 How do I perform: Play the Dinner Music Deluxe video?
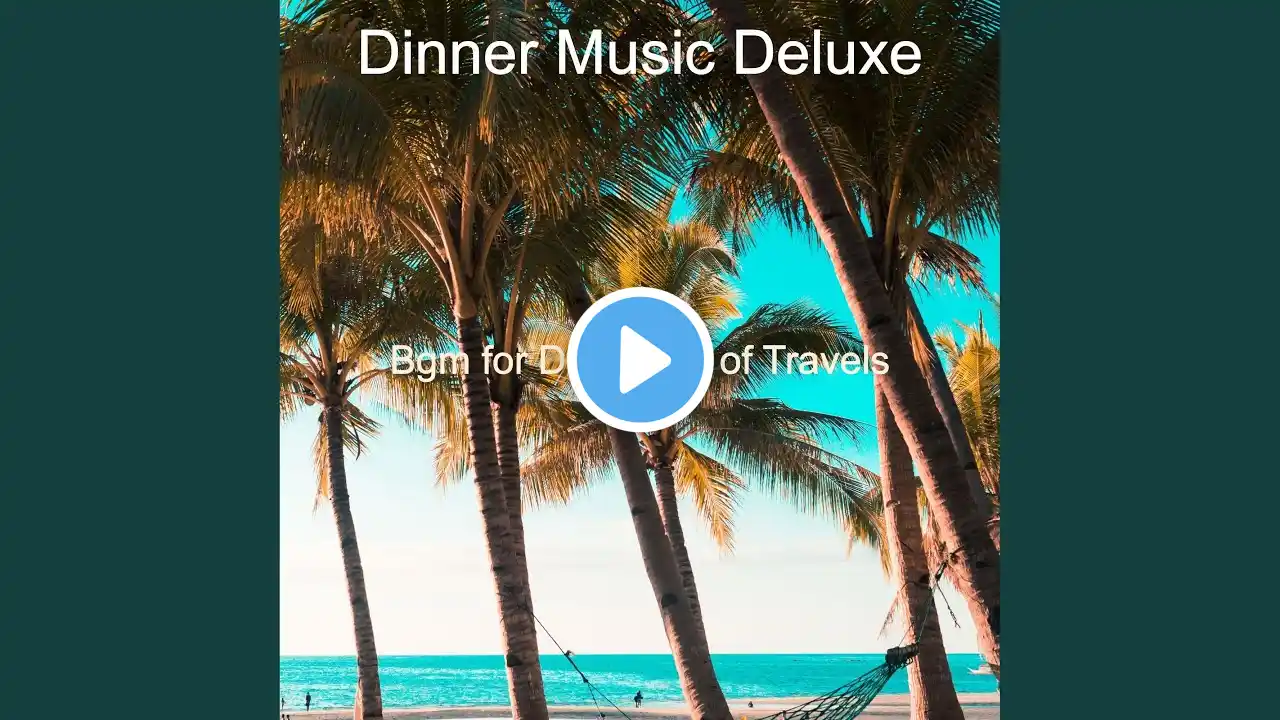coord(640,360)
